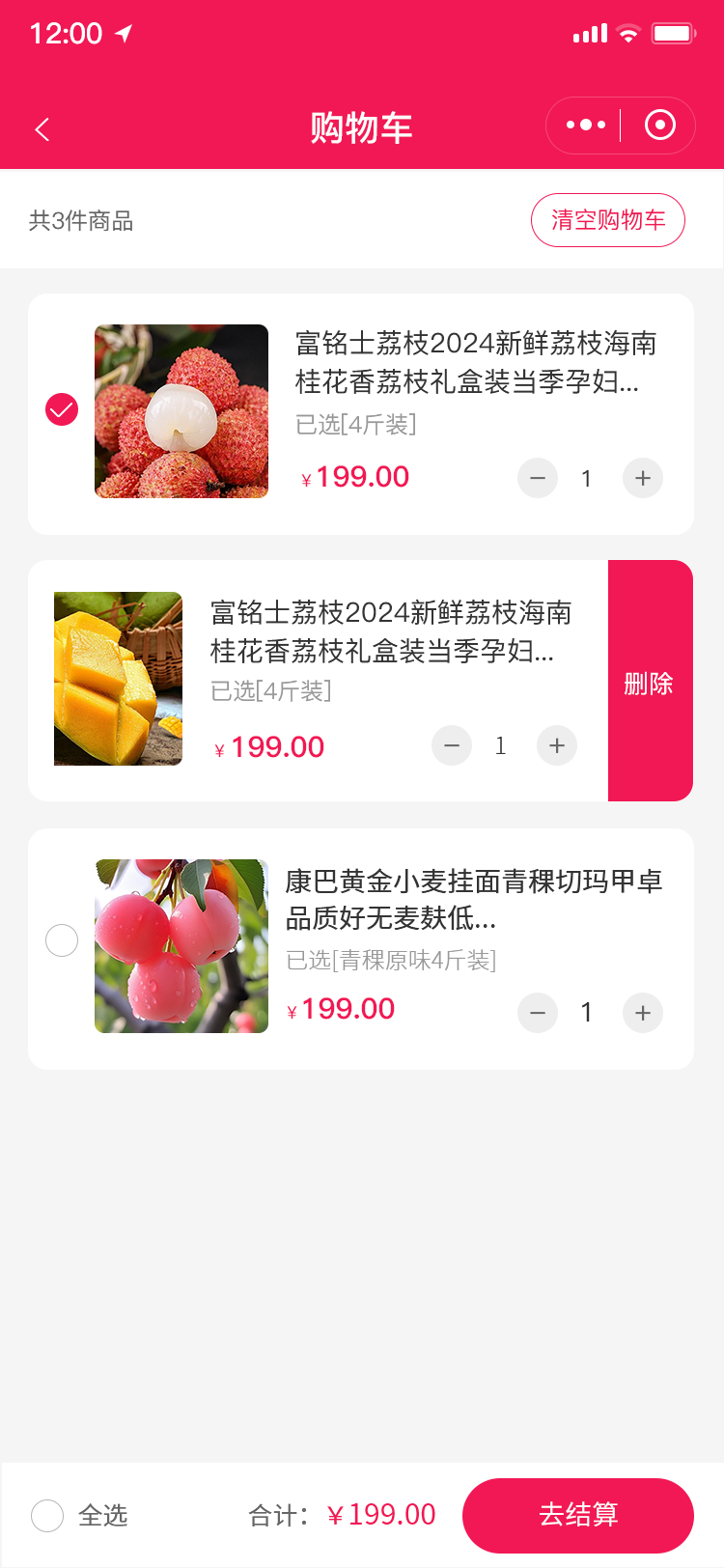The height and width of the screenshot is (1568, 724).
Task: Open the three-dot more menu
Action: pyautogui.click(x=585, y=126)
